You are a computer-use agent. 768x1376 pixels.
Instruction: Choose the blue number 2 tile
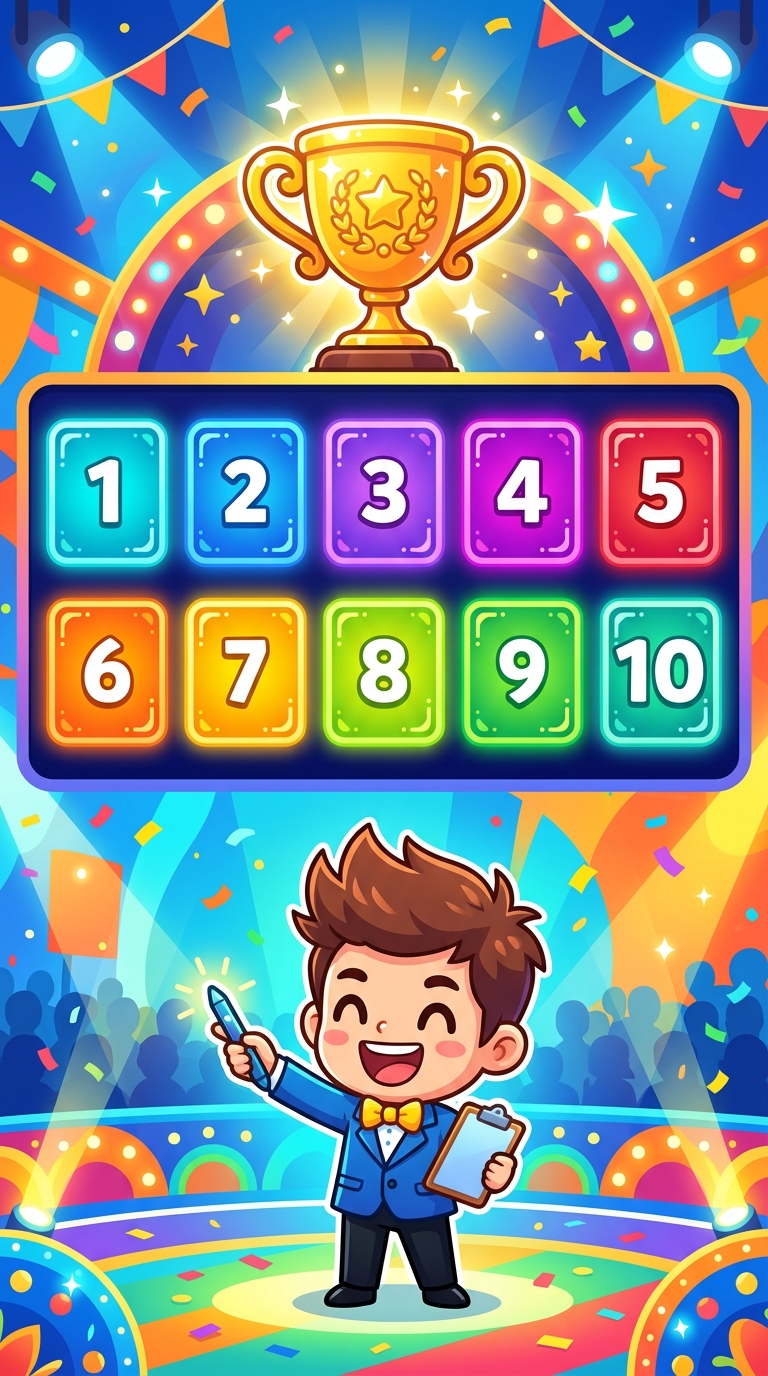[245, 493]
